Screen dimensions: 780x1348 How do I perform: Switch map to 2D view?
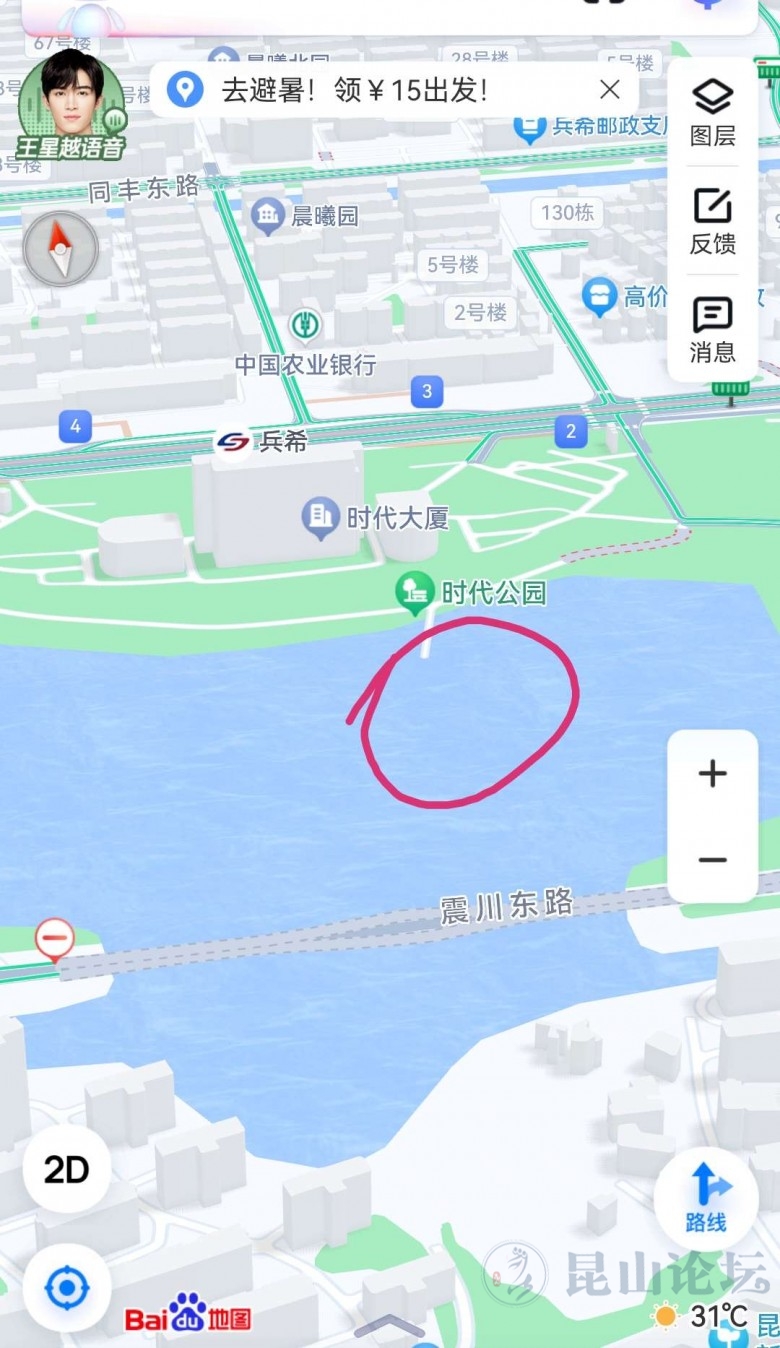(x=67, y=1169)
